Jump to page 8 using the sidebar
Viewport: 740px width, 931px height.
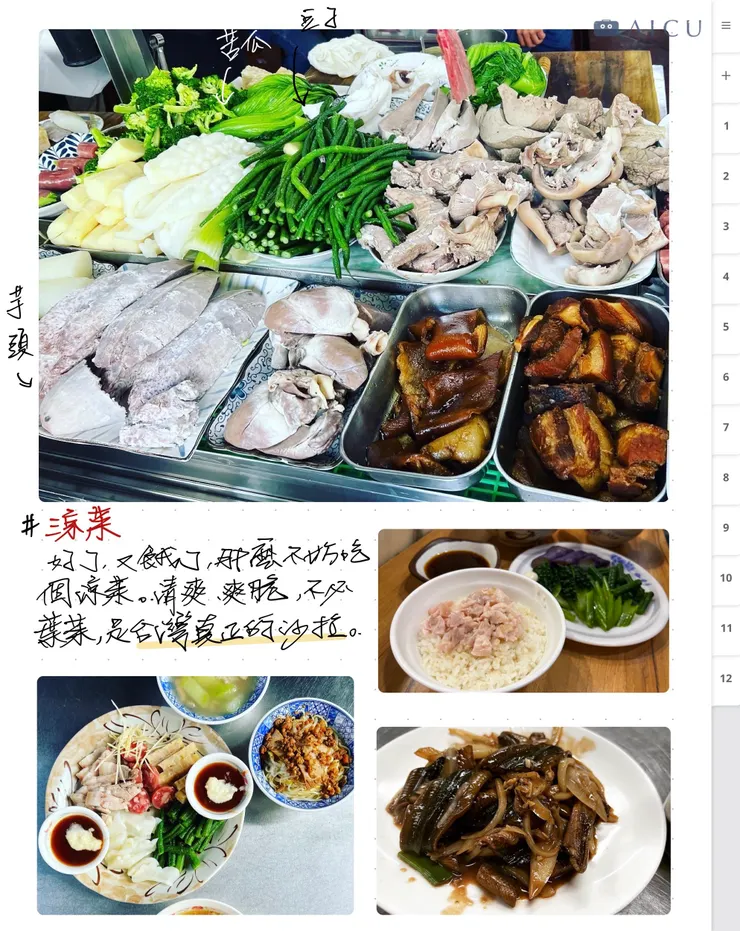pyautogui.click(x=726, y=476)
